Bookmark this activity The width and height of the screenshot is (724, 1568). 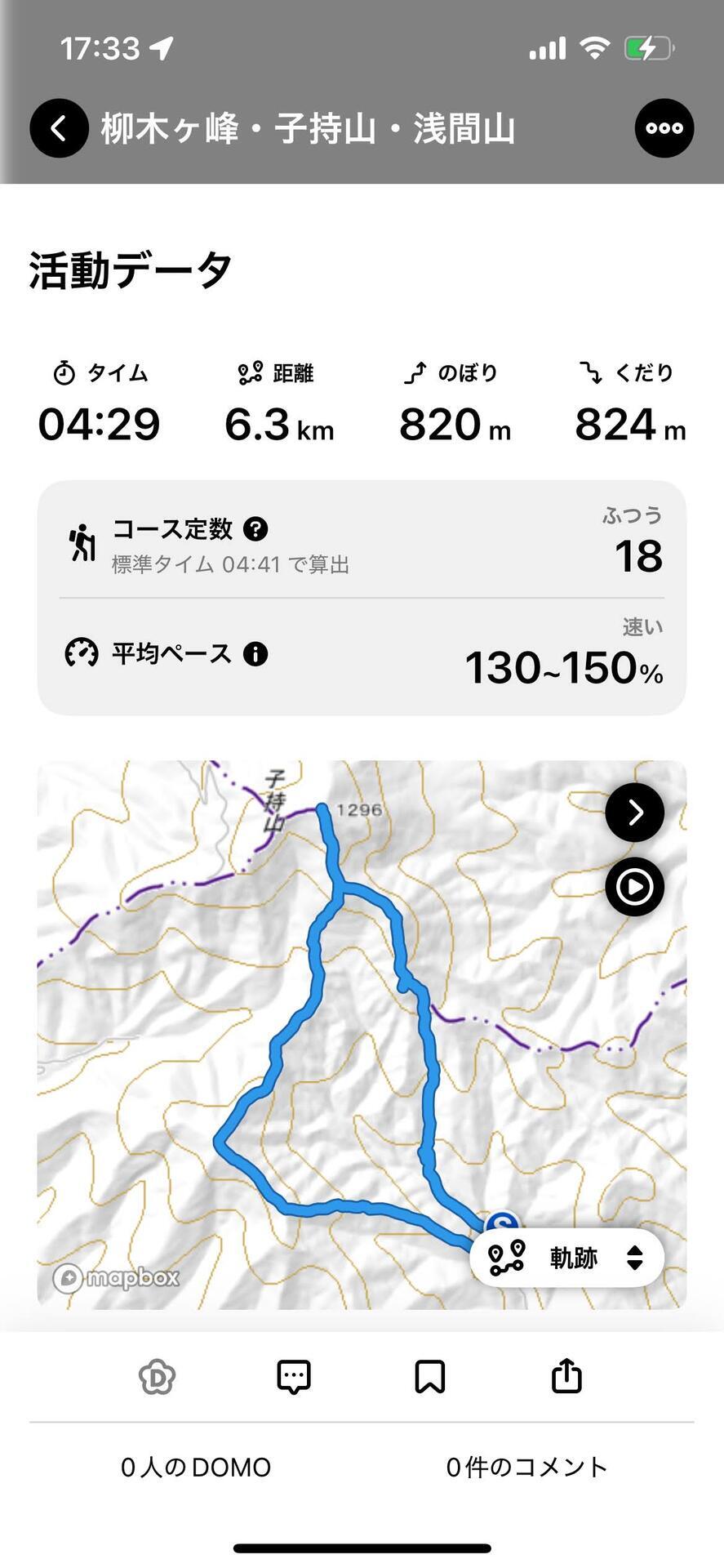click(x=430, y=1377)
